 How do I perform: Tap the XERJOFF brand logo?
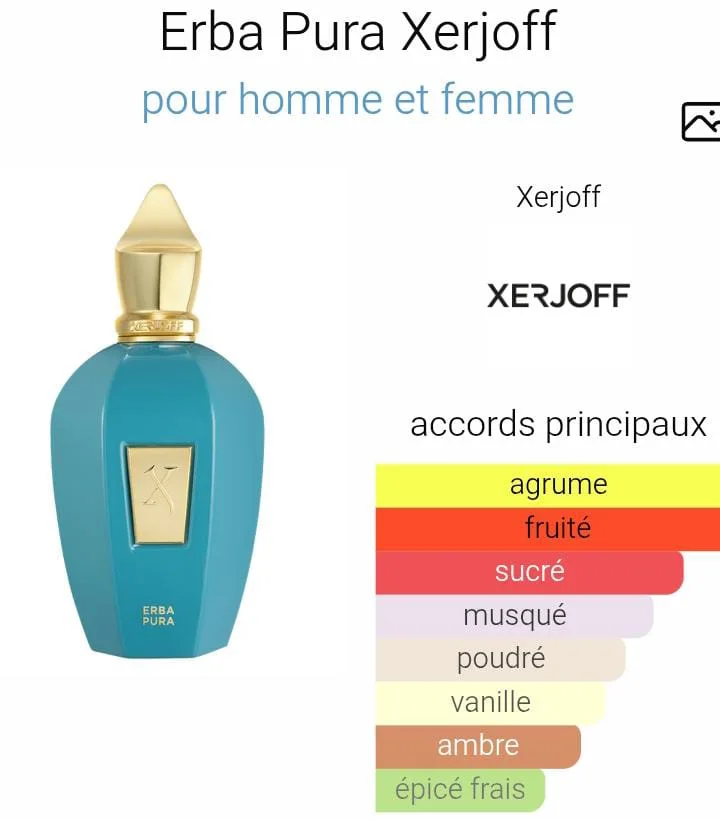click(x=558, y=296)
